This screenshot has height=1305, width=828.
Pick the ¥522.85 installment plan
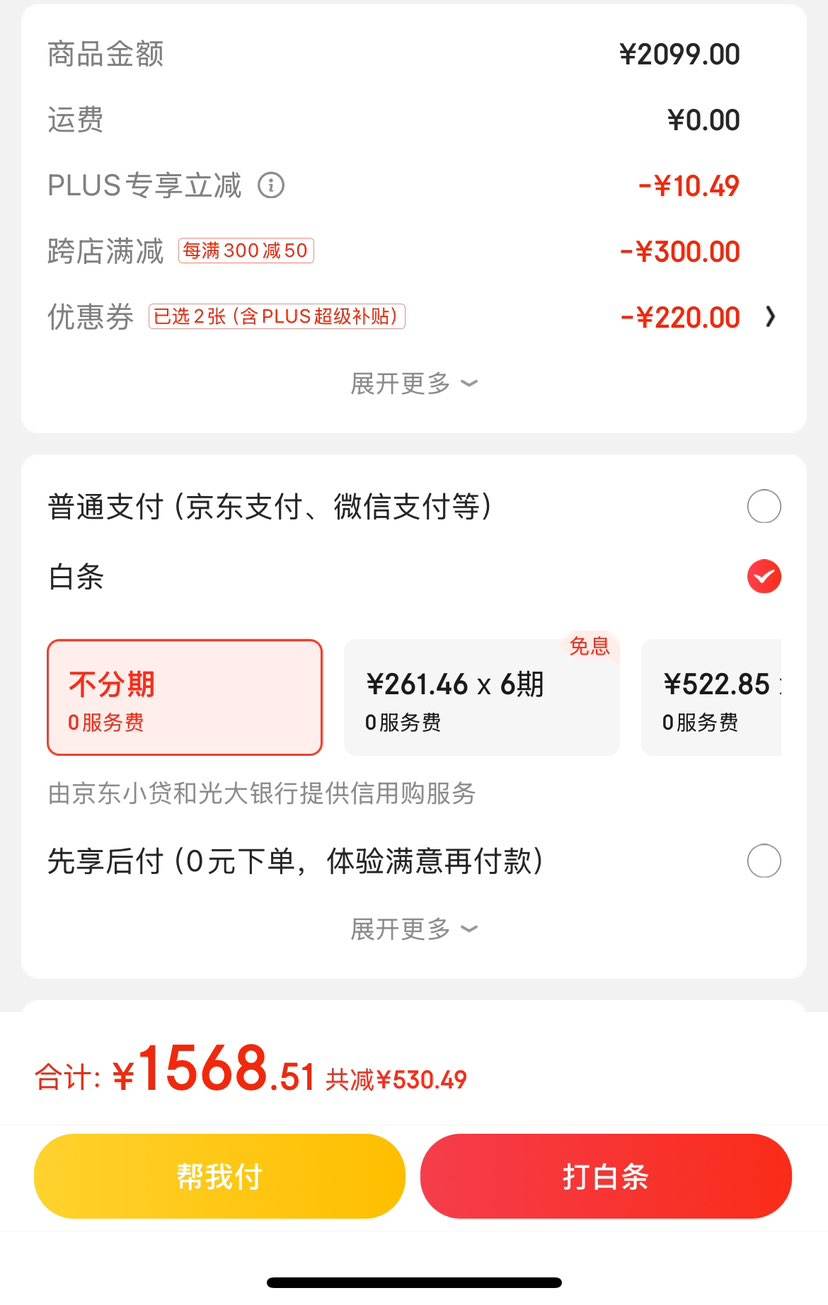[712, 697]
